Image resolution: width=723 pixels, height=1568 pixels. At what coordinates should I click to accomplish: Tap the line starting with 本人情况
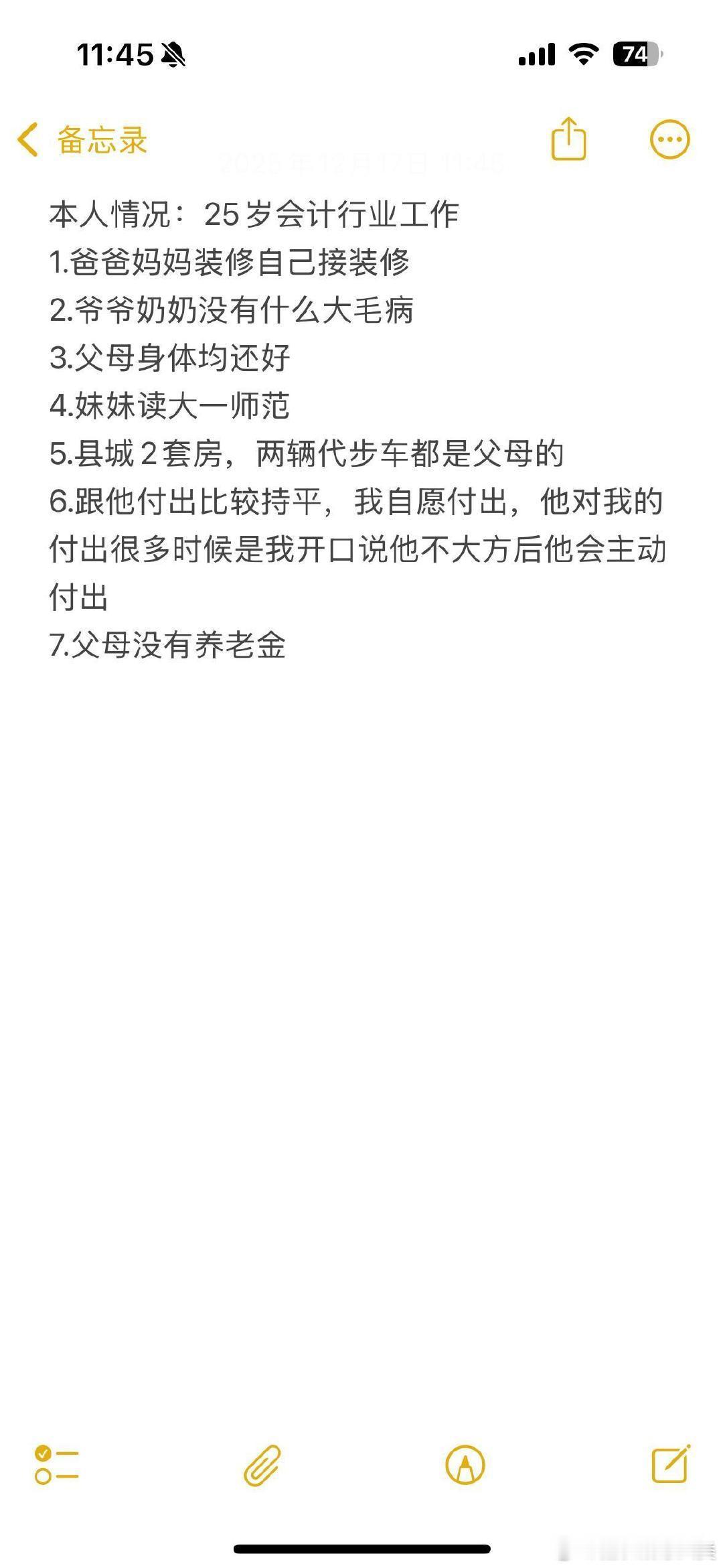point(254,214)
